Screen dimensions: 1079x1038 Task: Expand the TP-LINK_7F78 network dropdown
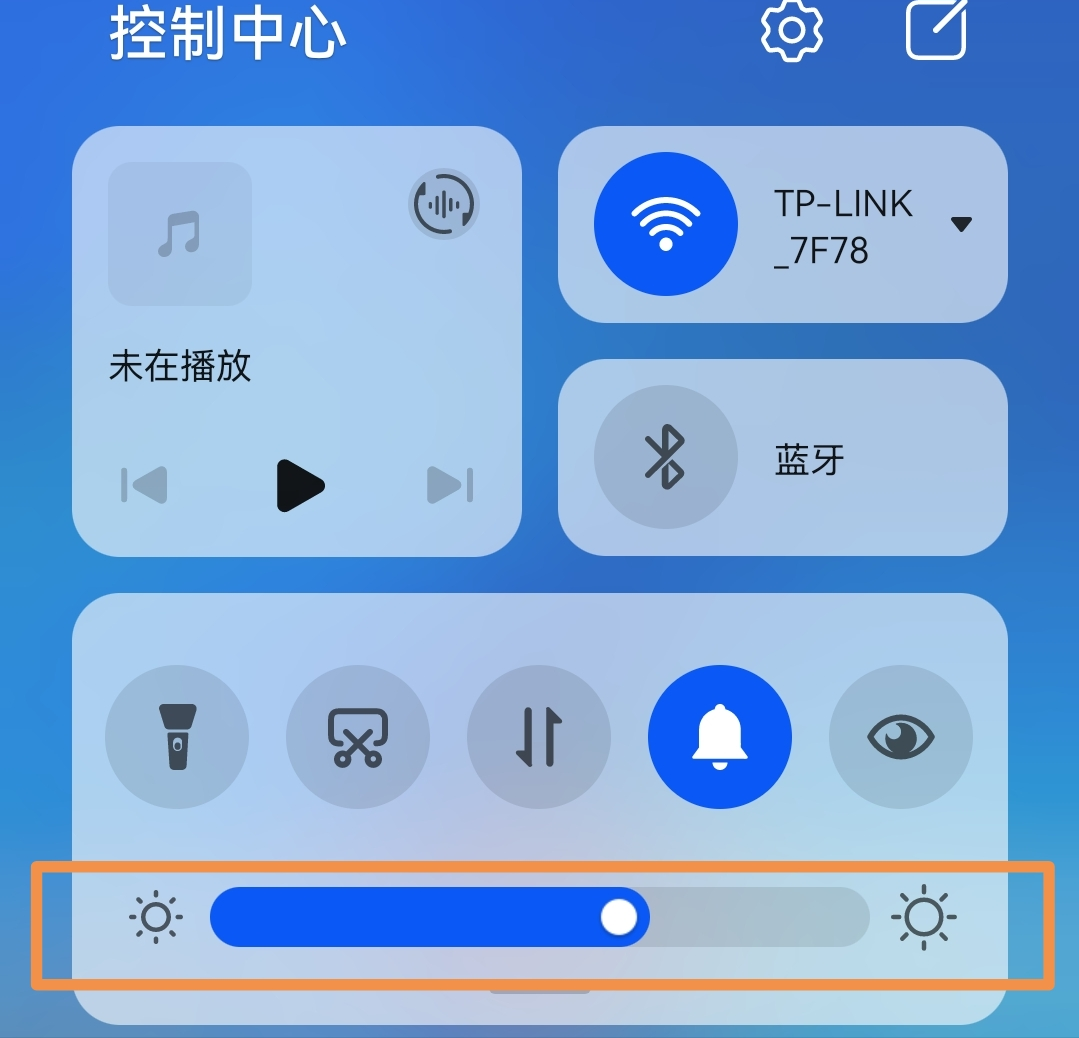(961, 225)
